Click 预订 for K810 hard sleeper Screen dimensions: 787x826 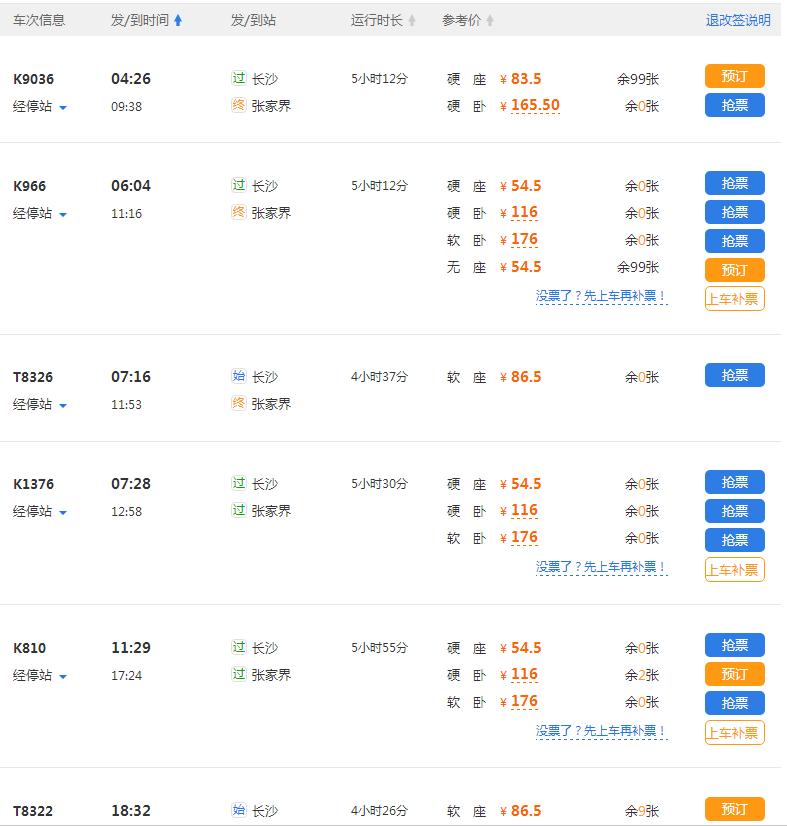(734, 675)
